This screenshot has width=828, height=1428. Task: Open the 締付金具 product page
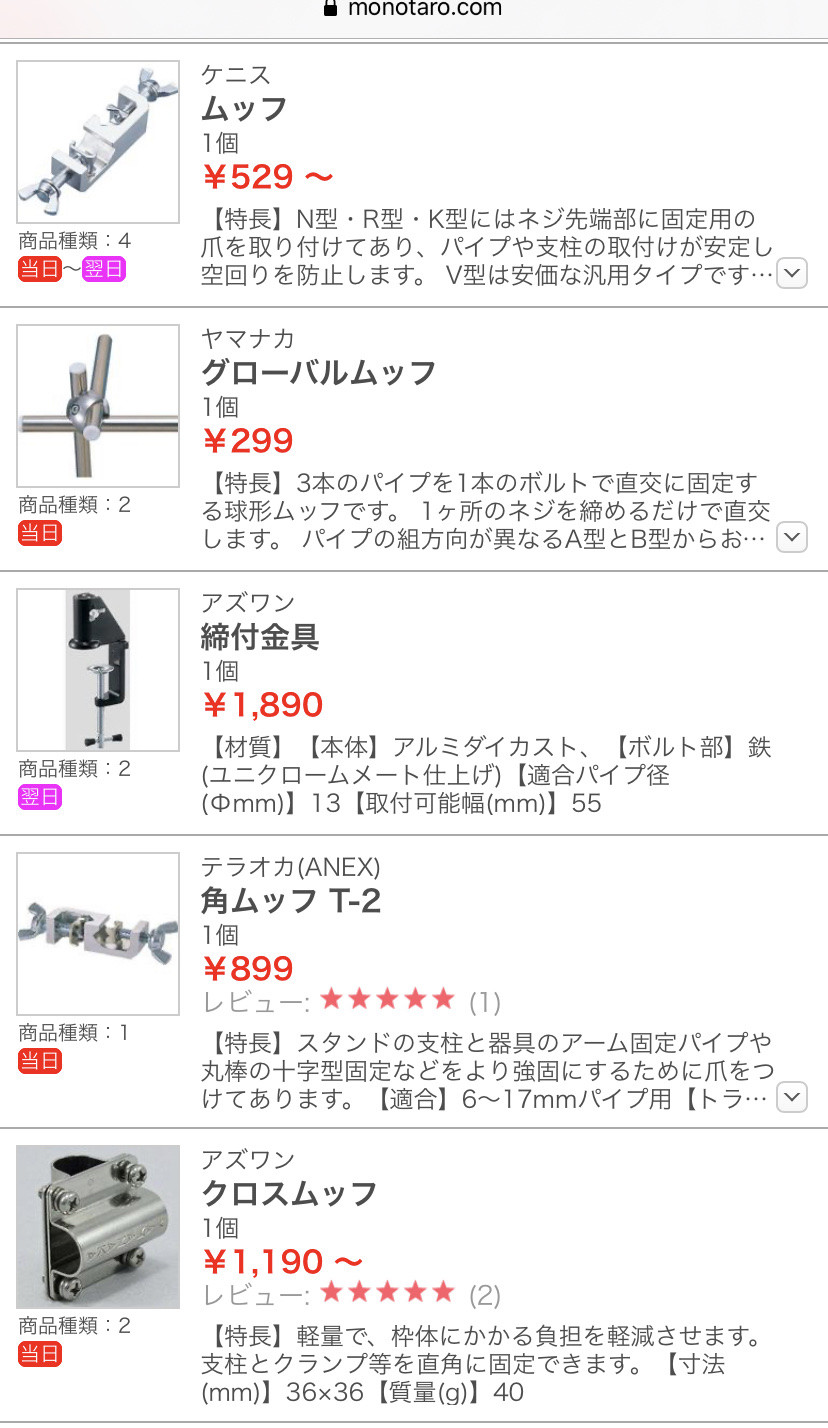click(260, 637)
